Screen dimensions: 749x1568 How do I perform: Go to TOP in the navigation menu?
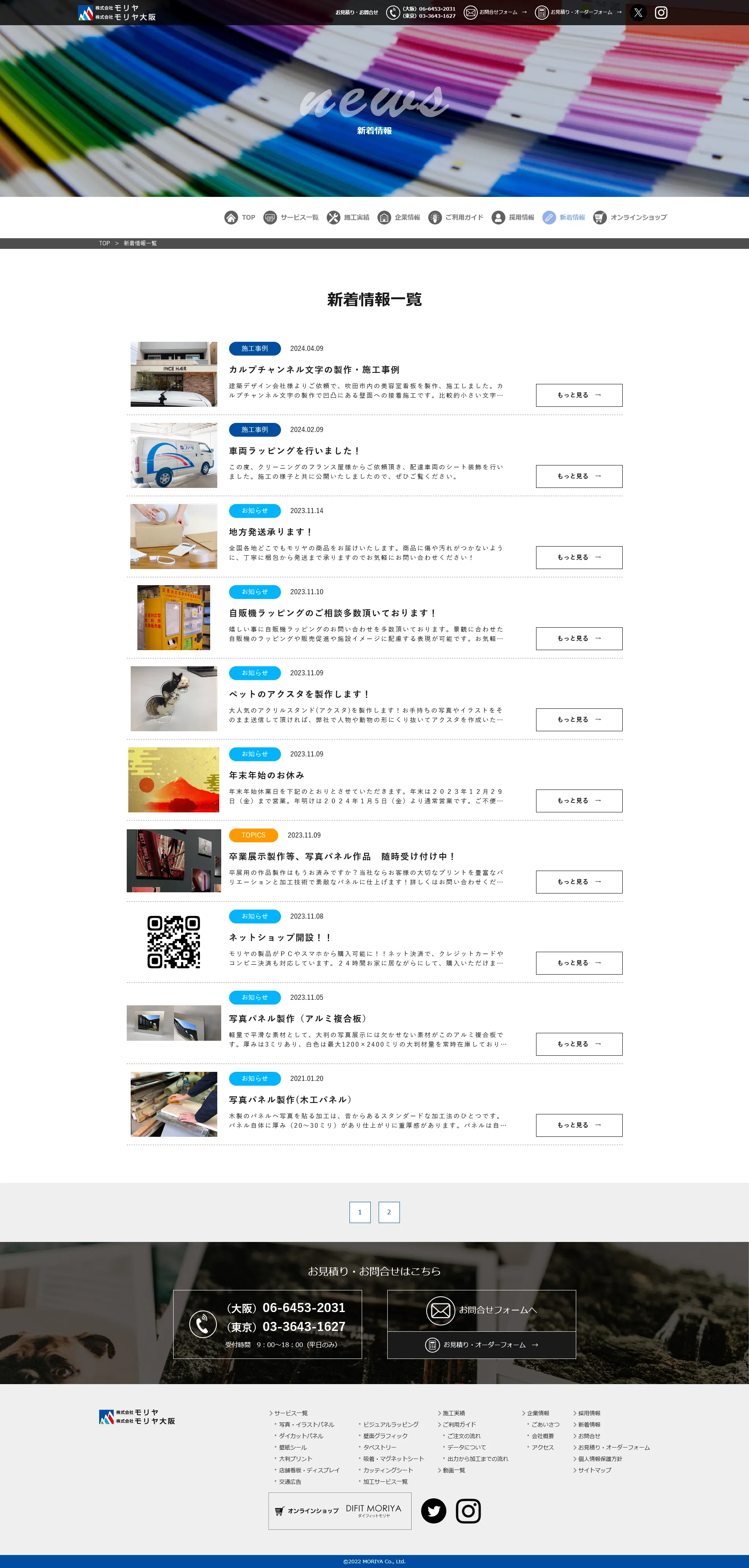tap(240, 217)
